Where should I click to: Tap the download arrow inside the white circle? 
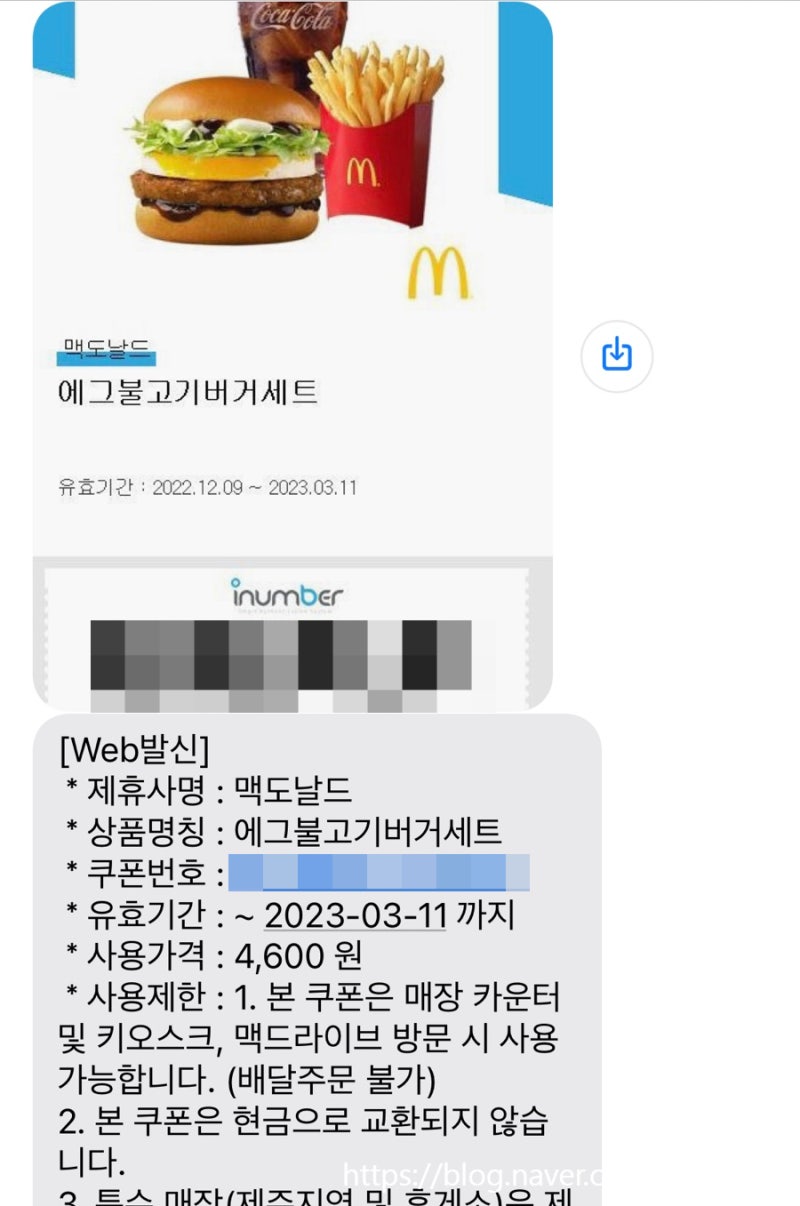(x=618, y=355)
